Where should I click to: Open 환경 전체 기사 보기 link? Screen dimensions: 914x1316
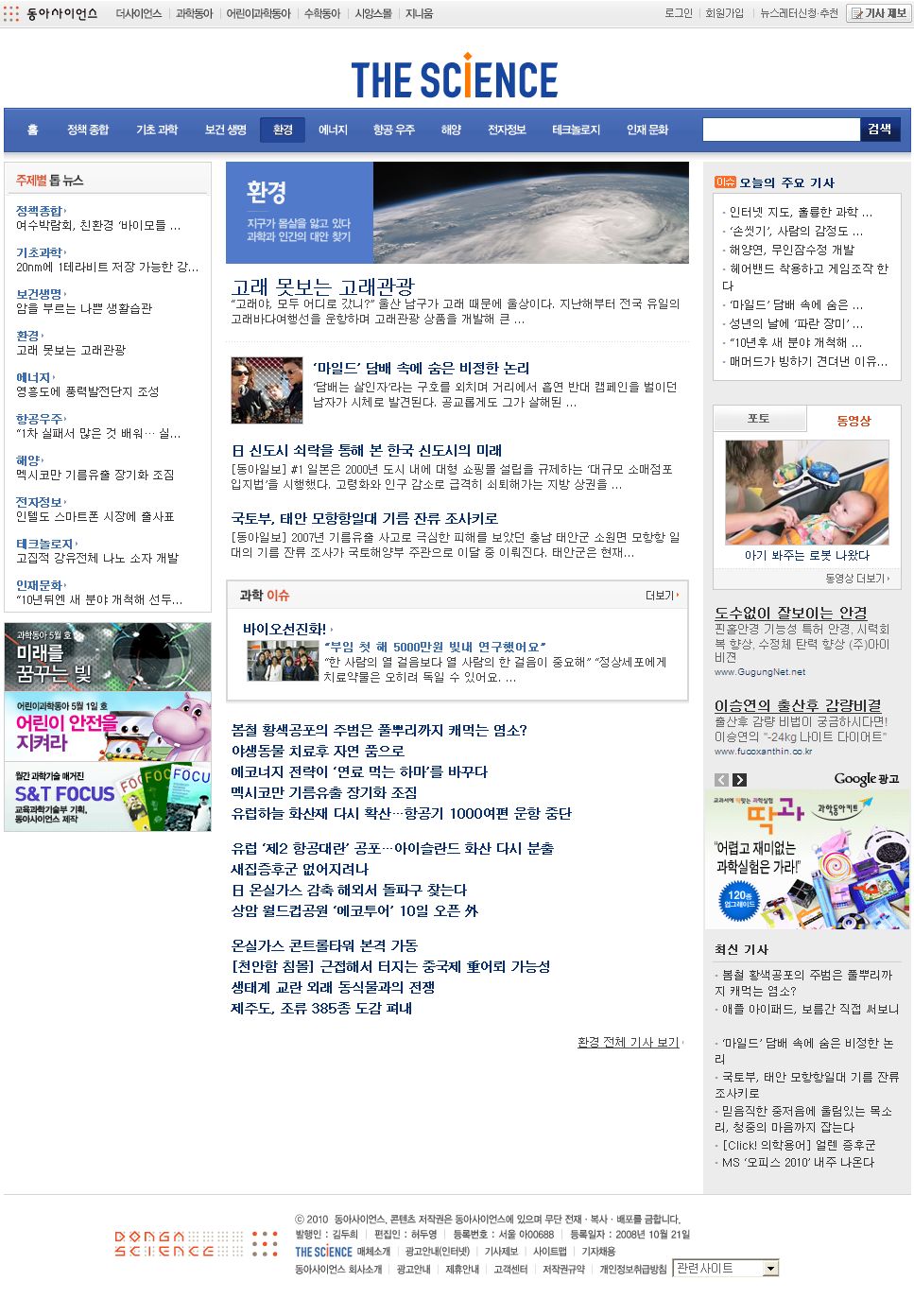pyautogui.click(x=629, y=1042)
